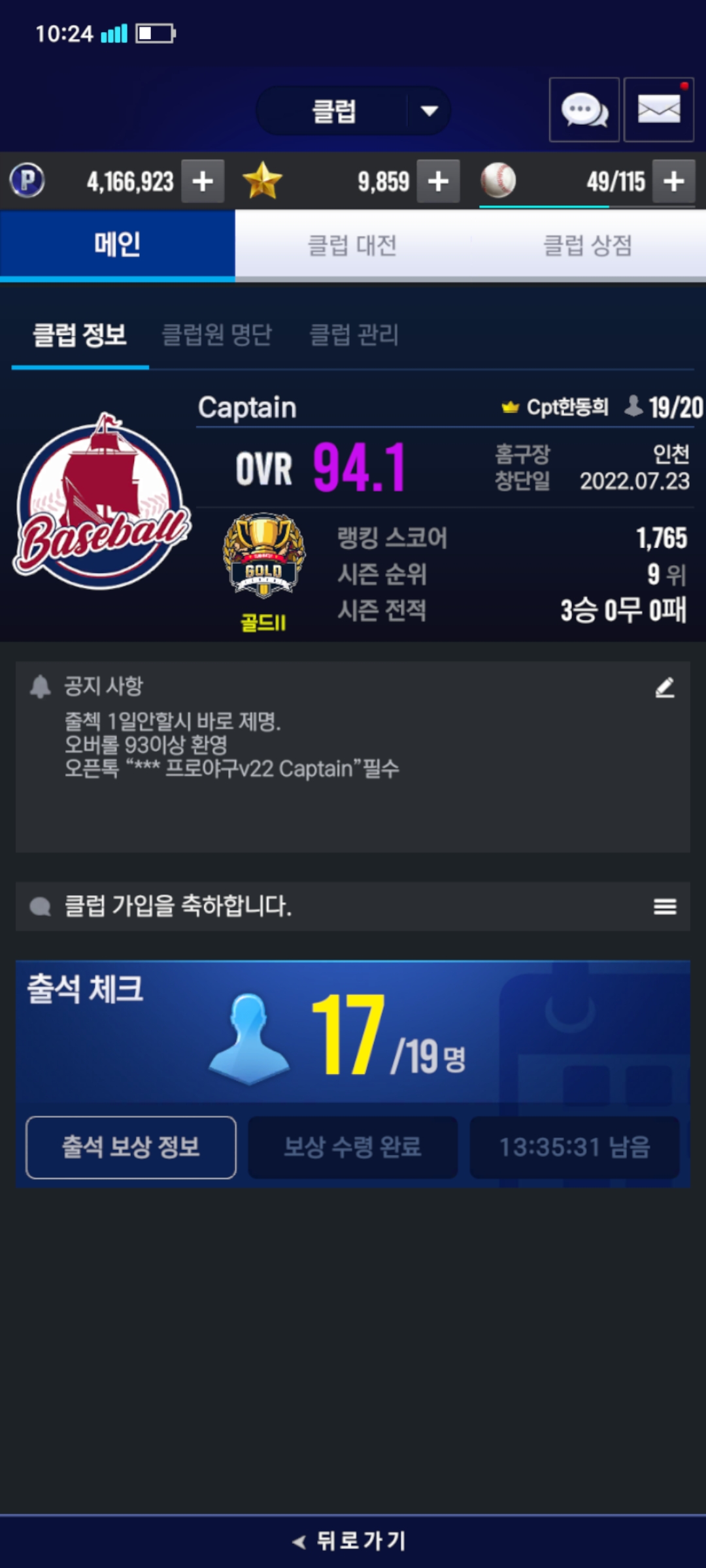
Task: View 출석 보상 정보
Action: (131, 1147)
